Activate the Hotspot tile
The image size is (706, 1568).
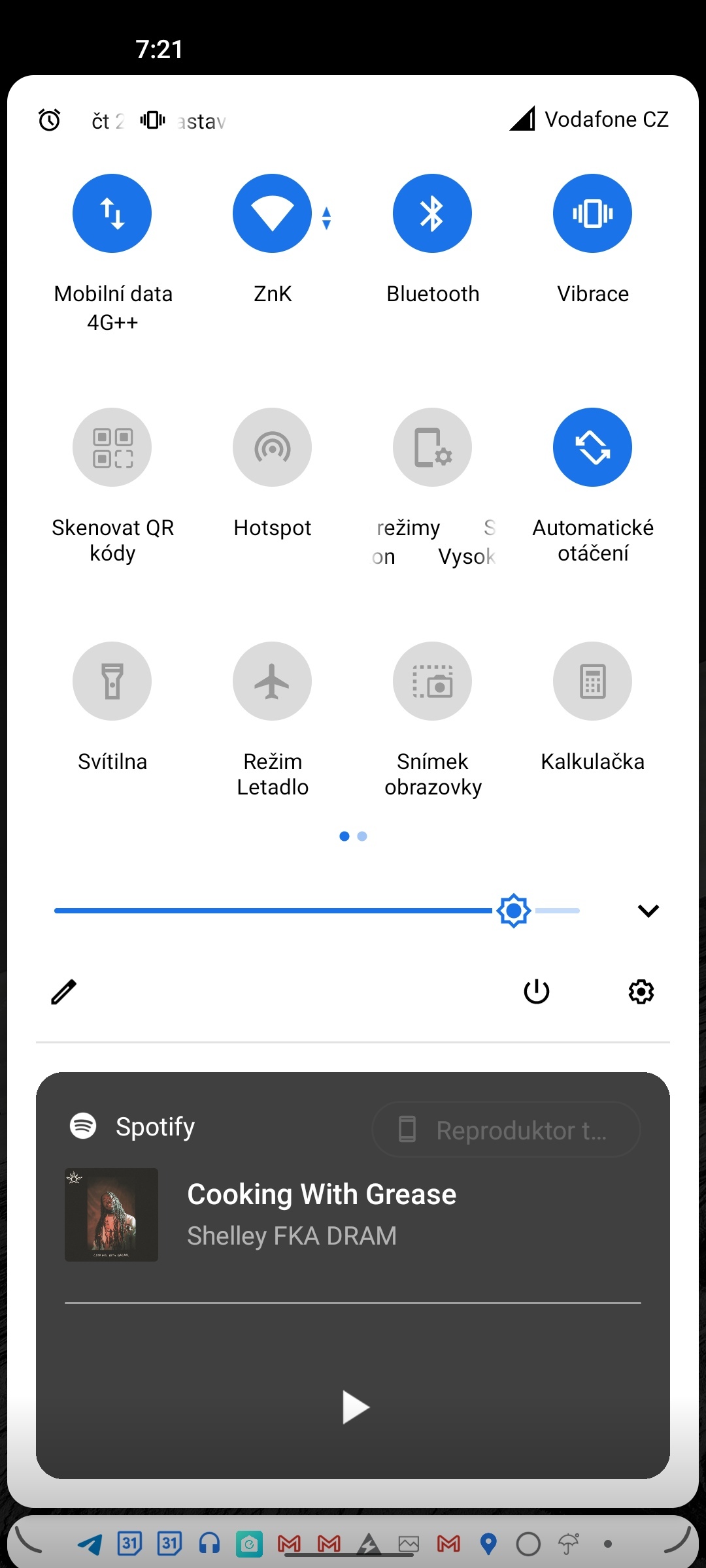(x=272, y=447)
